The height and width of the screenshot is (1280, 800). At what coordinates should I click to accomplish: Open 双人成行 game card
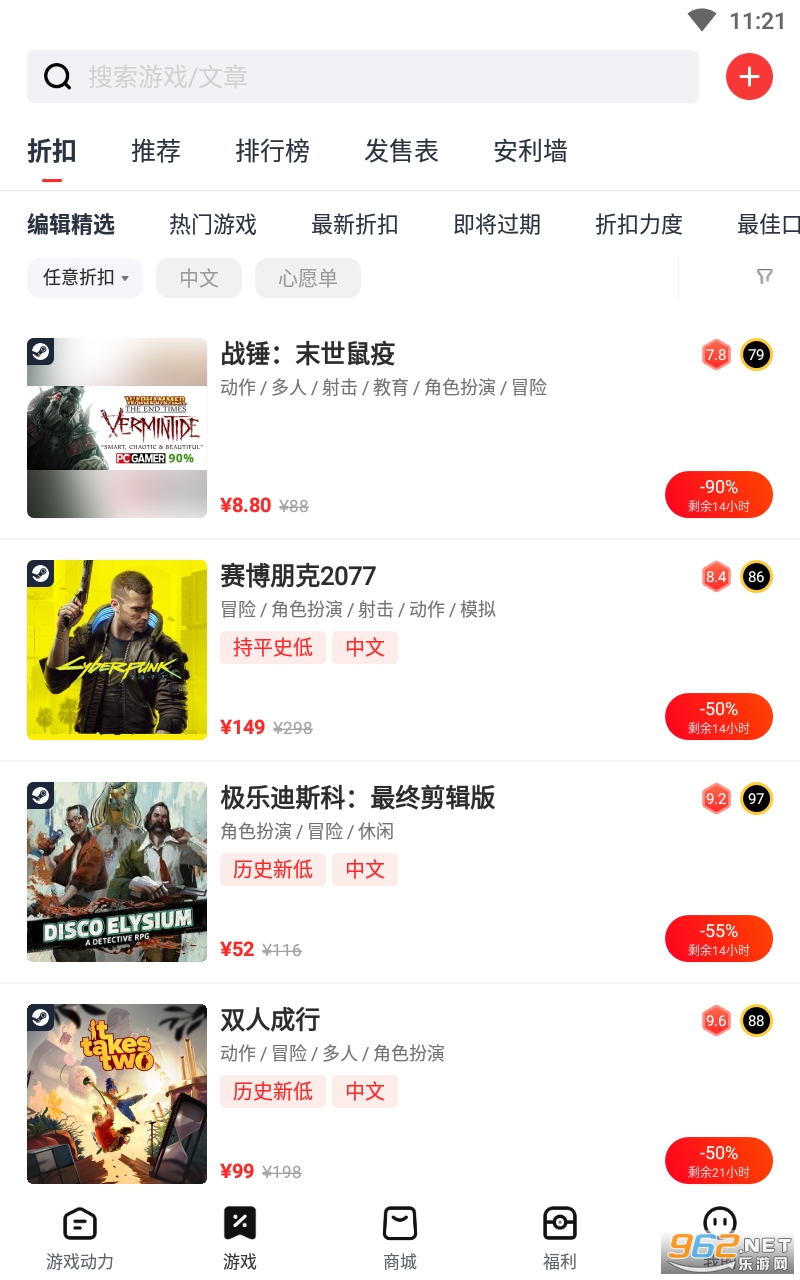tap(400, 1094)
